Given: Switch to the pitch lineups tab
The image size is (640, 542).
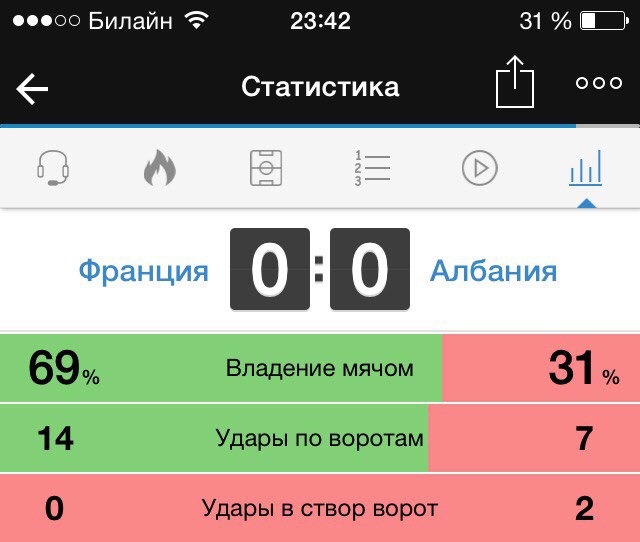Looking at the screenshot, I should pos(266,168).
